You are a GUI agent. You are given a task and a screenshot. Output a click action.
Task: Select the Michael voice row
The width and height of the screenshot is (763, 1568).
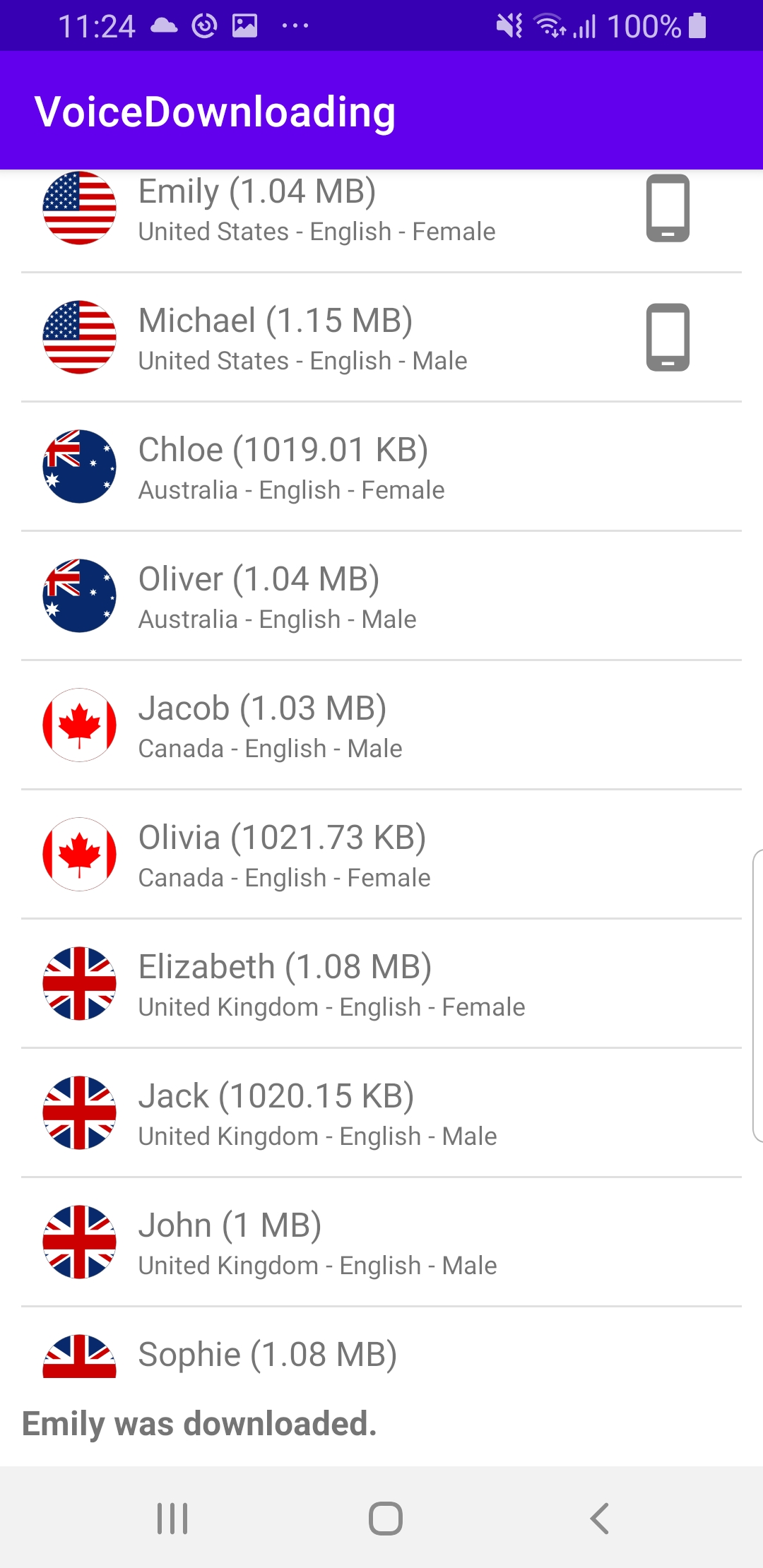coord(317,339)
